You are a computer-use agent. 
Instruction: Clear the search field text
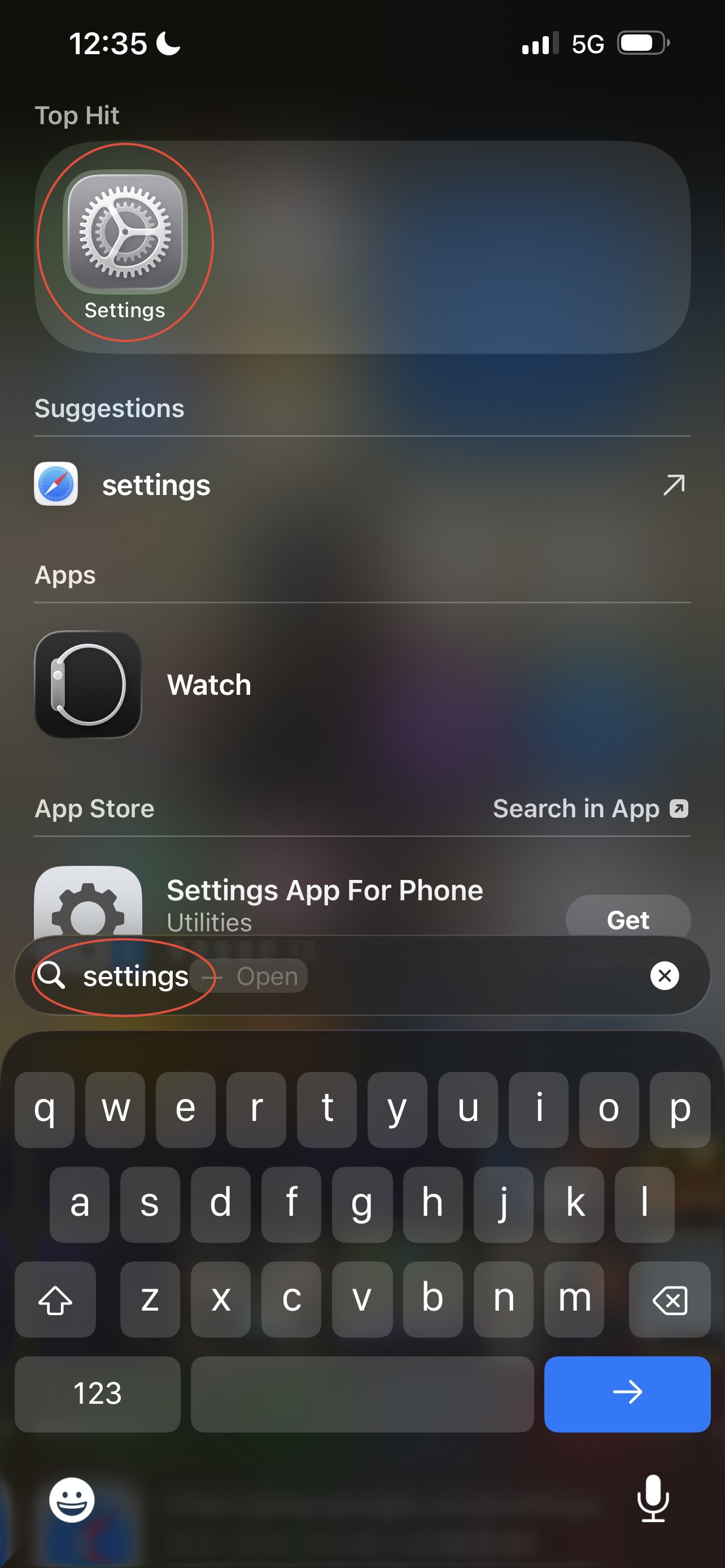pos(664,976)
